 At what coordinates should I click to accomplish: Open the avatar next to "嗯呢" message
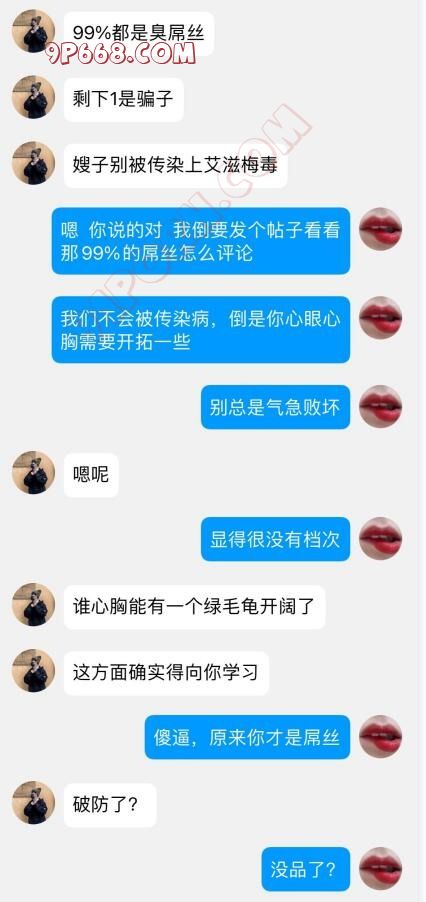(x=33, y=472)
